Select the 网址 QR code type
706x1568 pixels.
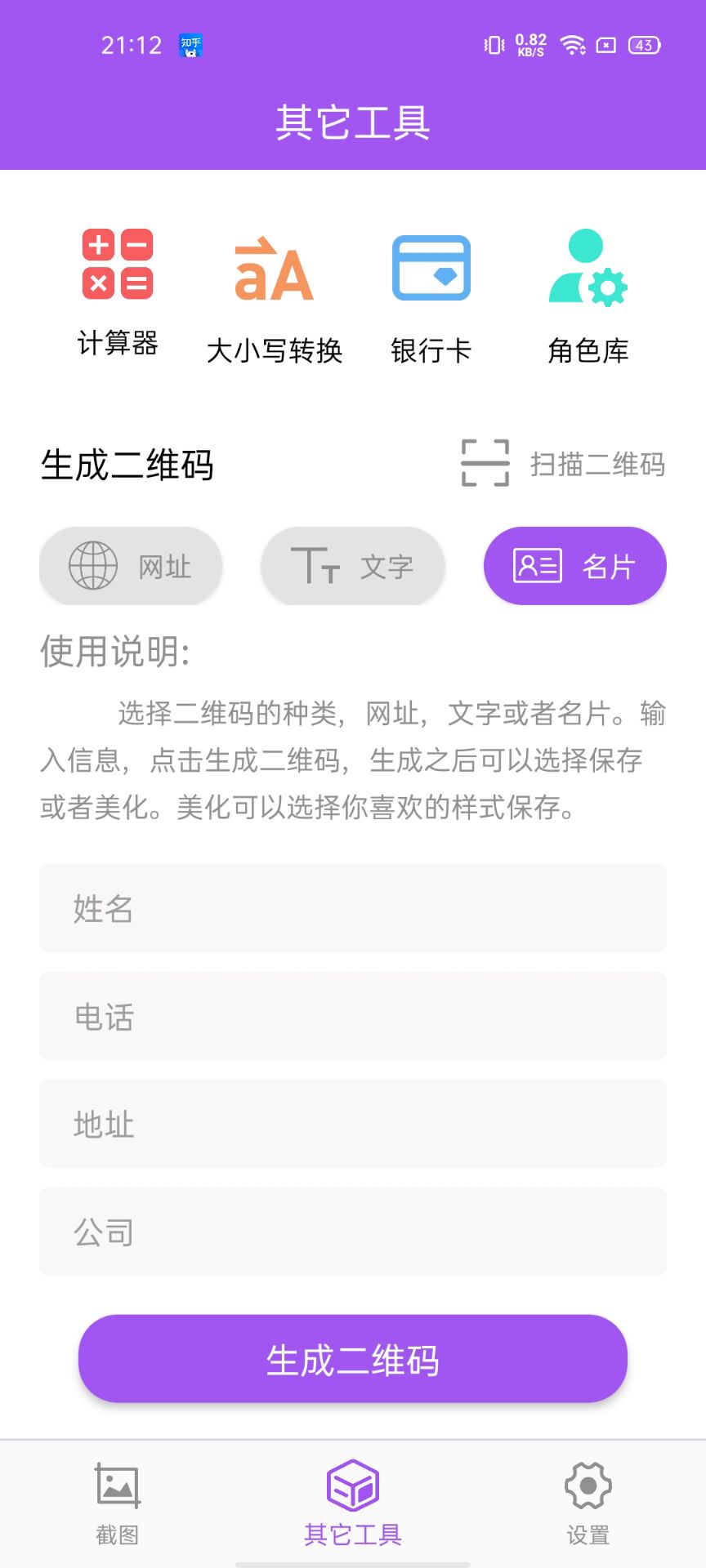coord(131,566)
